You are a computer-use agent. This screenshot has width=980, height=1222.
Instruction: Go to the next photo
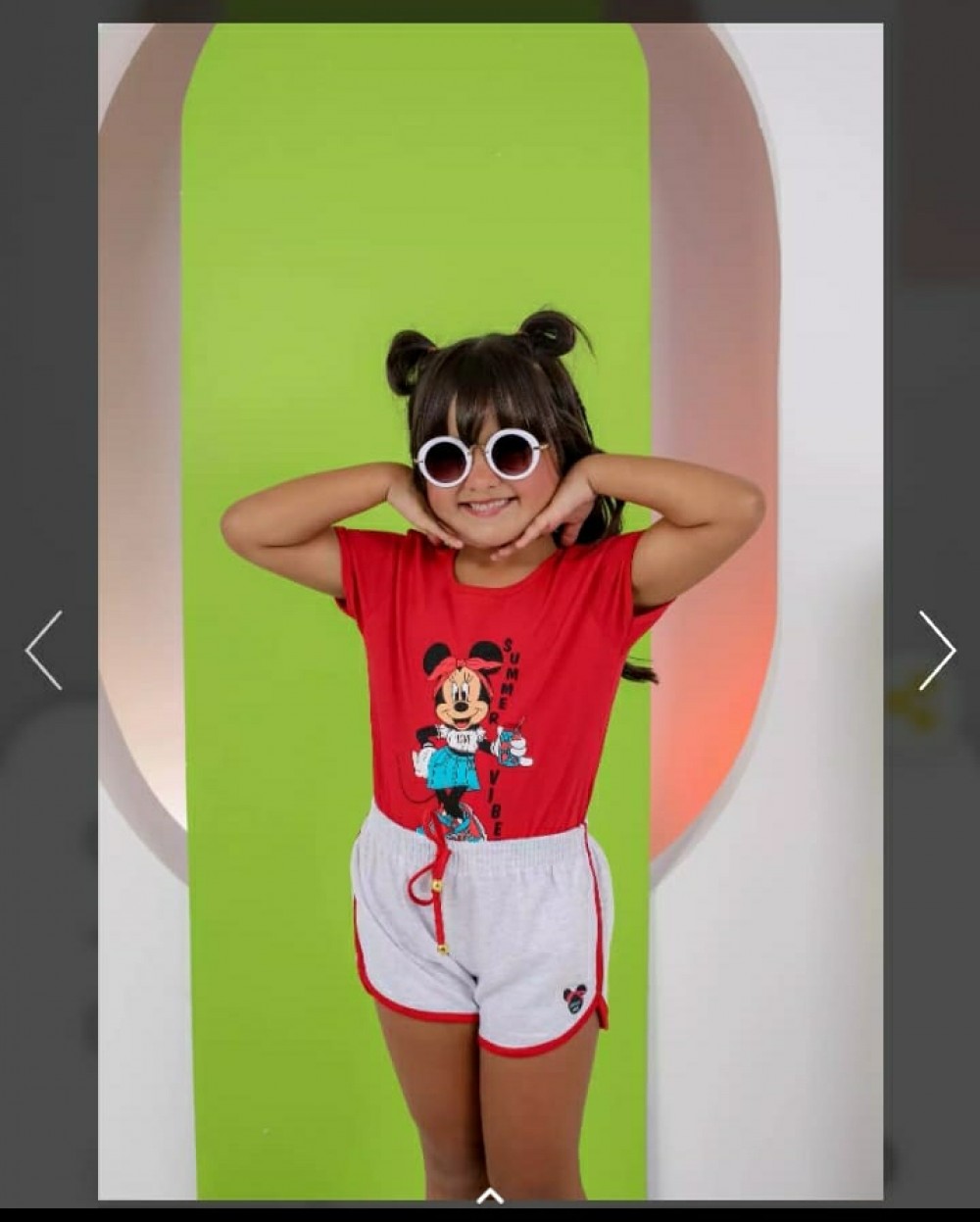pyautogui.click(x=936, y=651)
